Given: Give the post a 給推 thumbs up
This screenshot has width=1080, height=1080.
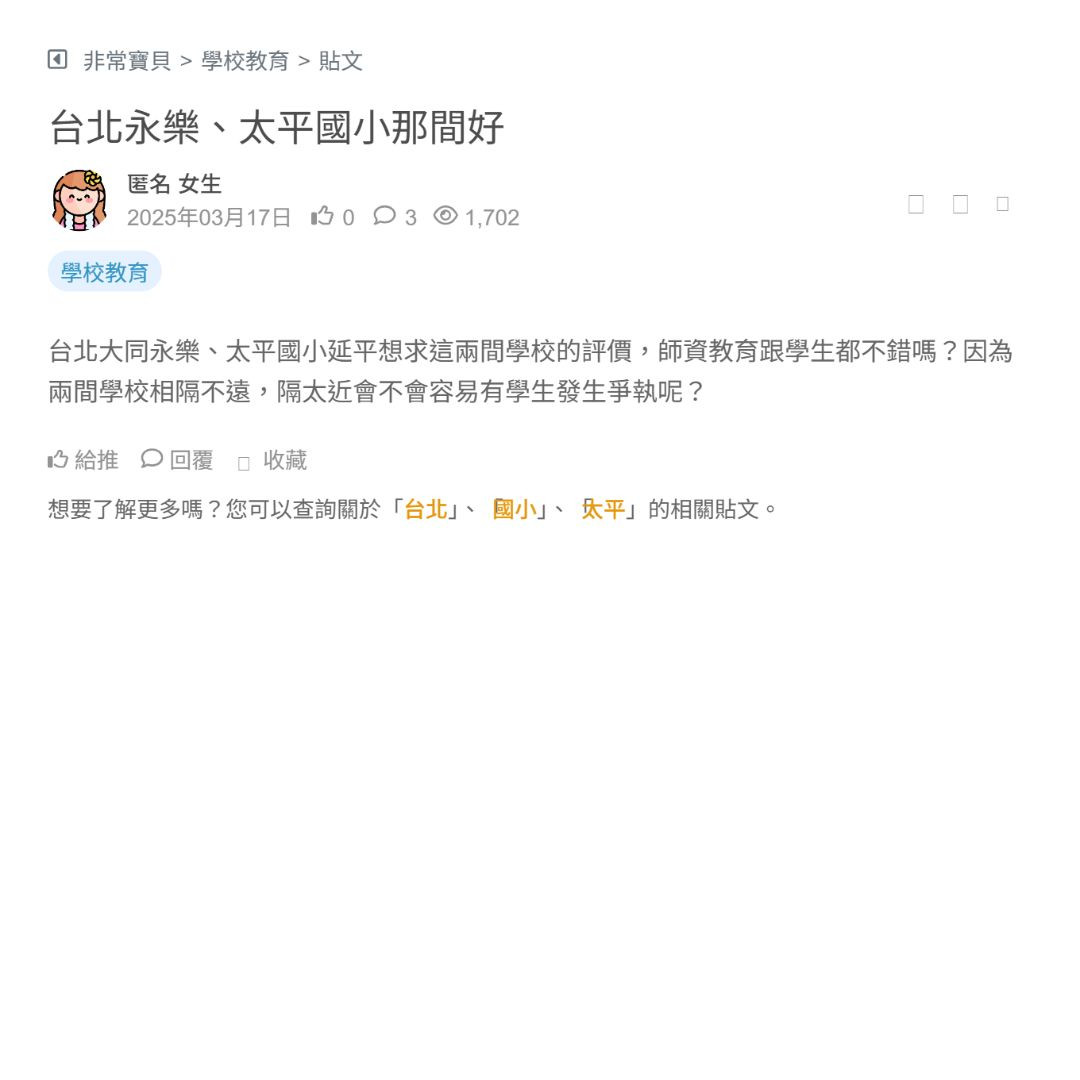Looking at the screenshot, I should (x=83, y=460).
